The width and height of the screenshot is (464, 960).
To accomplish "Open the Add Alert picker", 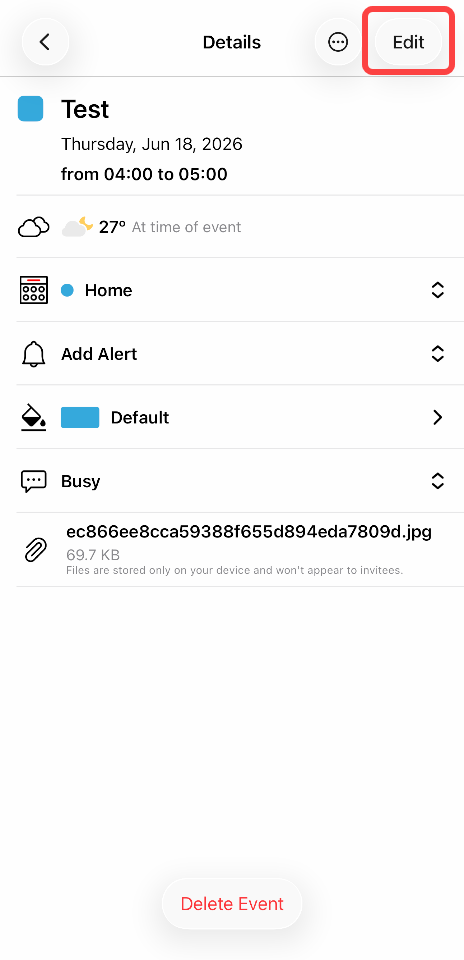I will [232, 354].
